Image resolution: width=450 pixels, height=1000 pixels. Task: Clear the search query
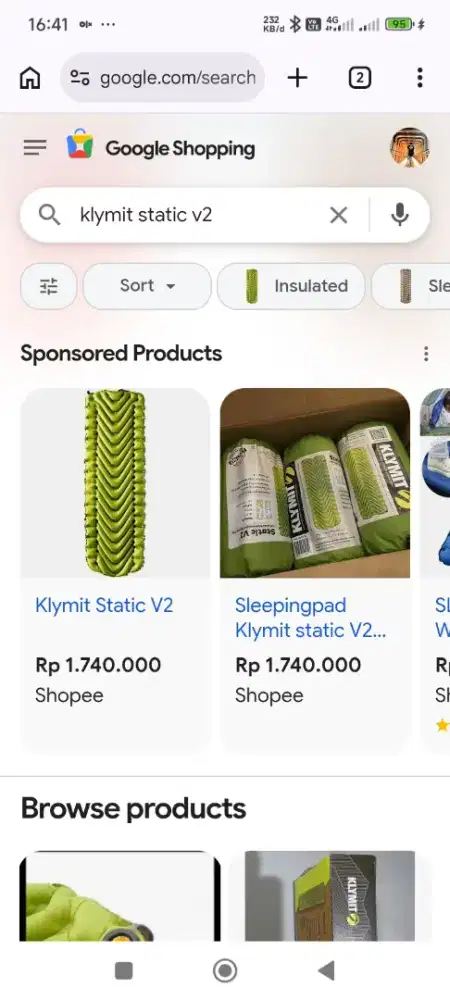[338, 216]
